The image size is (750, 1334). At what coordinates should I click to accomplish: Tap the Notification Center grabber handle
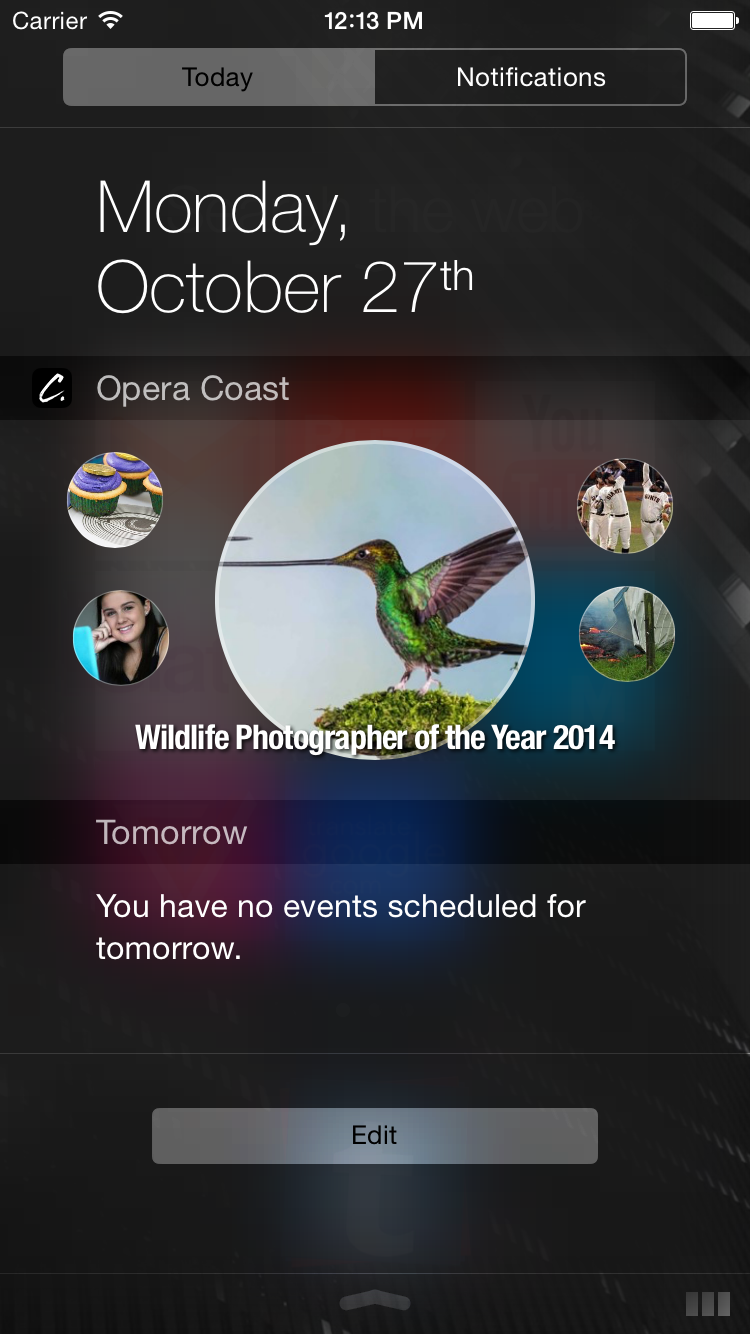coord(375,1300)
